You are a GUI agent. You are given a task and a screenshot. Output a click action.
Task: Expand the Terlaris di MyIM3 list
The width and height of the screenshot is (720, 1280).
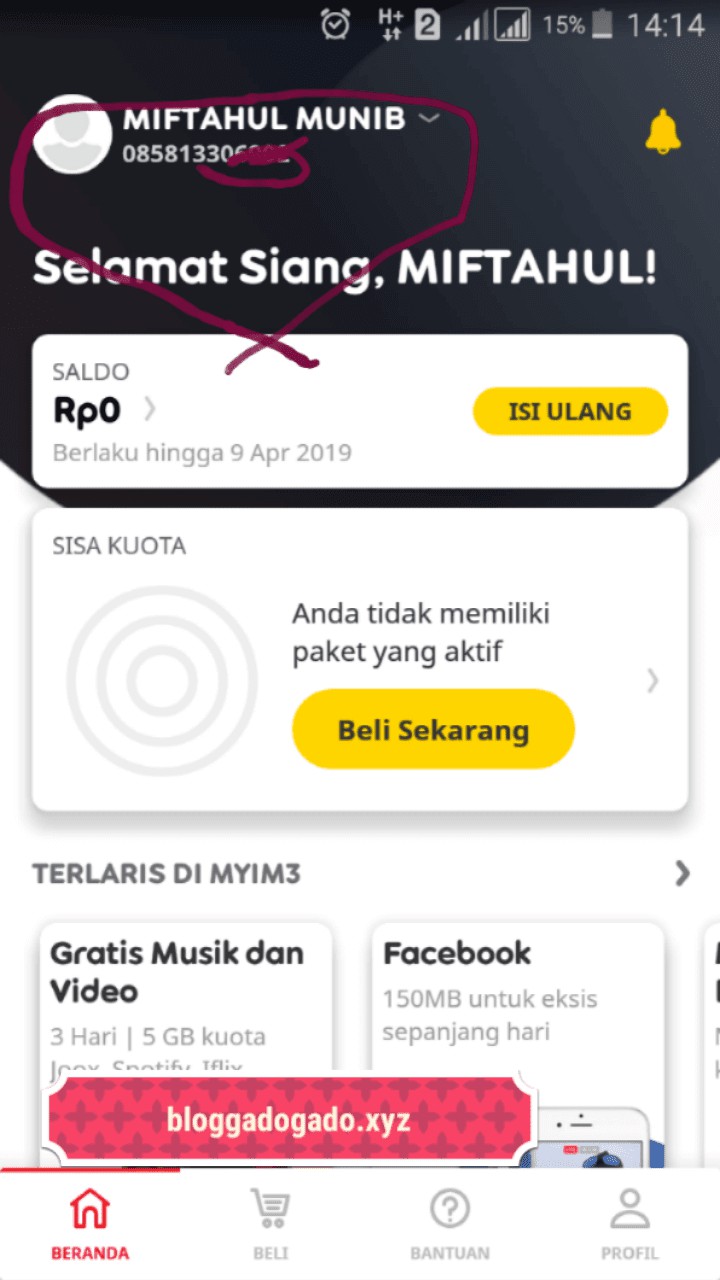[x=682, y=873]
